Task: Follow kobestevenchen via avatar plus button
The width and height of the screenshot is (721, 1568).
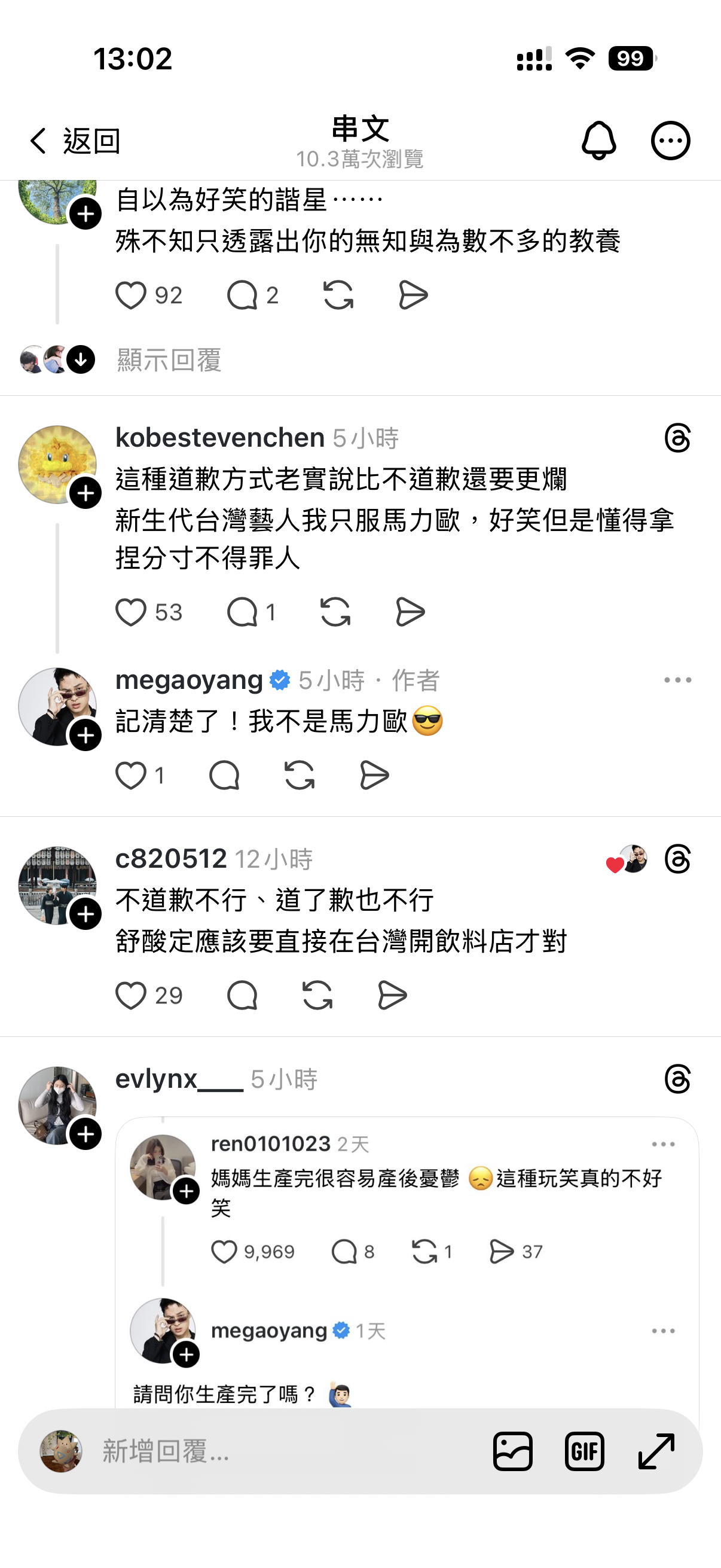Action: pyautogui.click(x=87, y=493)
